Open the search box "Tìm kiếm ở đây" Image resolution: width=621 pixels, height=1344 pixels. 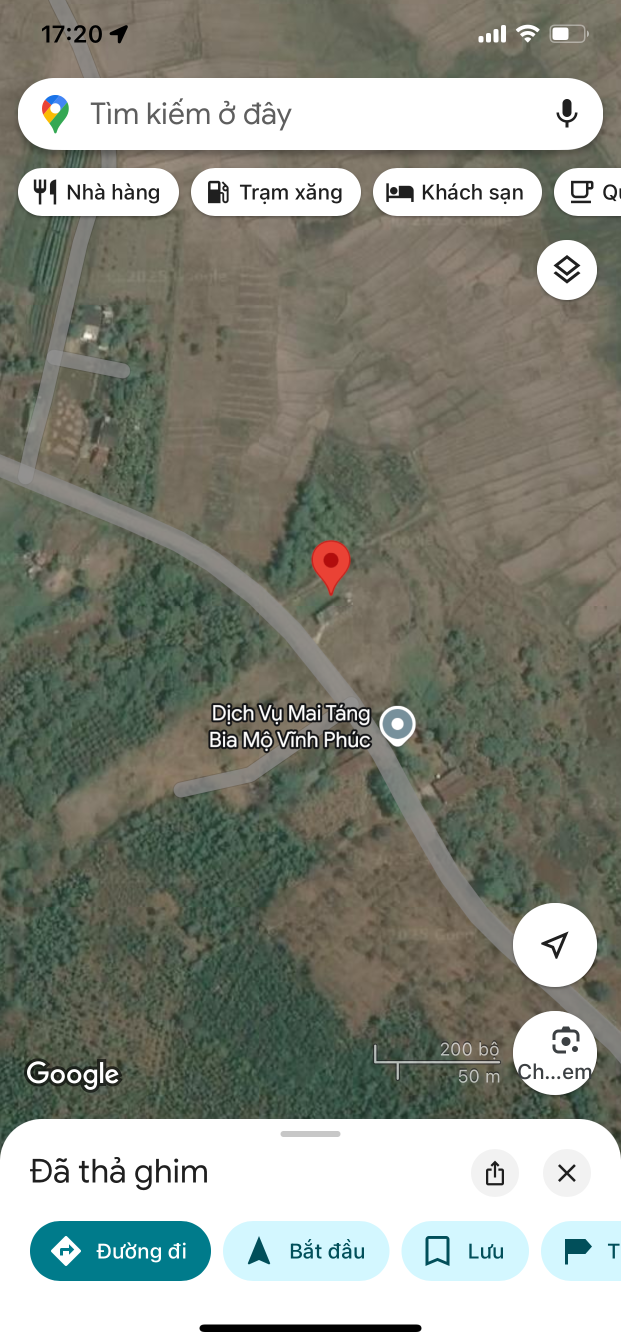click(x=300, y=114)
